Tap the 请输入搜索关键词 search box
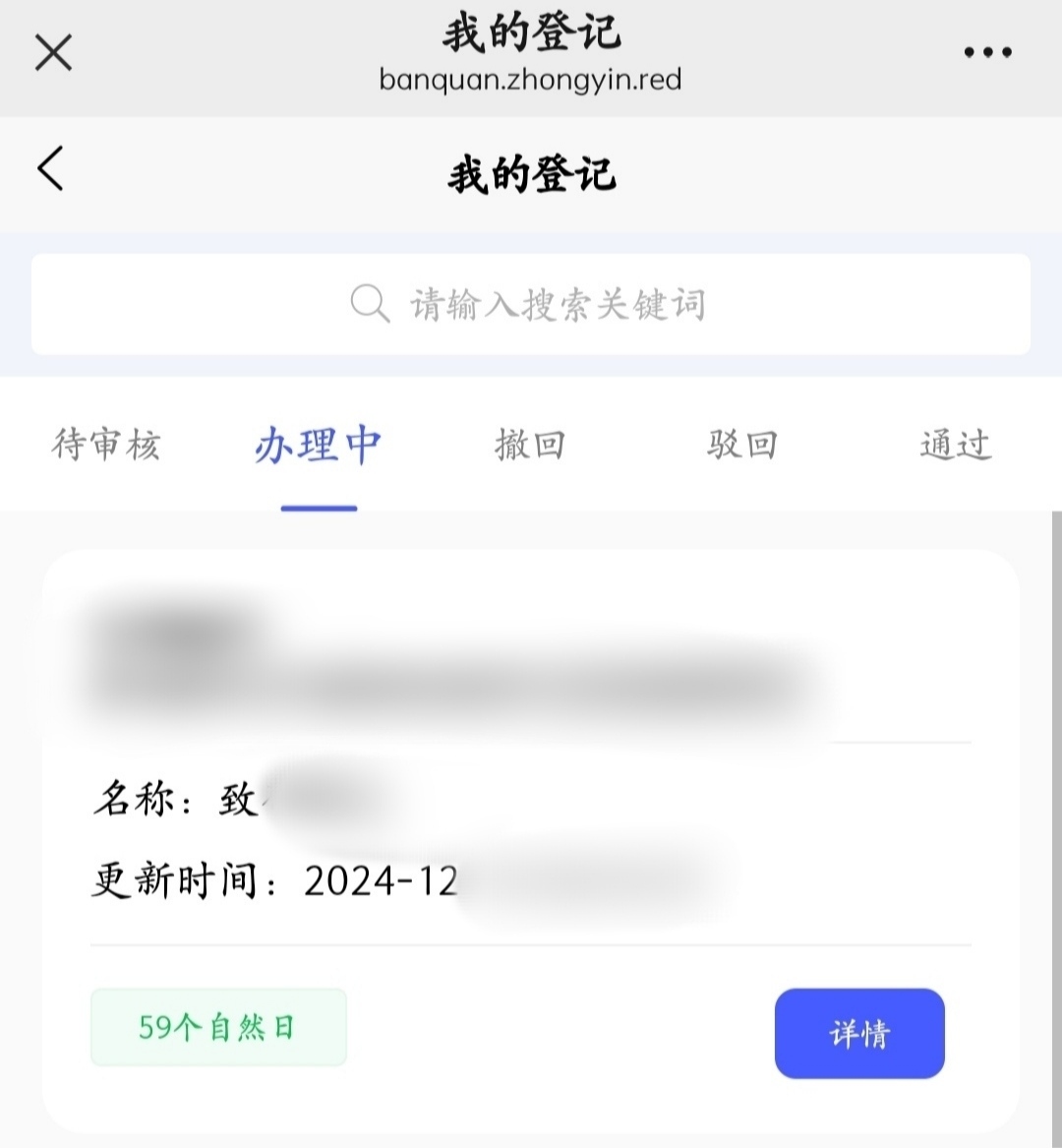The width and height of the screenshot is (1062, 1148). click(x=531, y=305)
